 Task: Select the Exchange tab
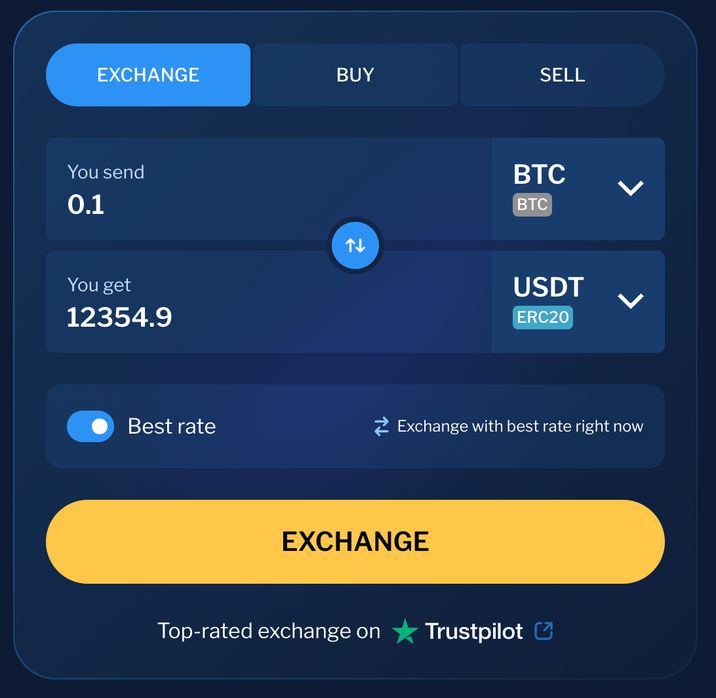148,75
